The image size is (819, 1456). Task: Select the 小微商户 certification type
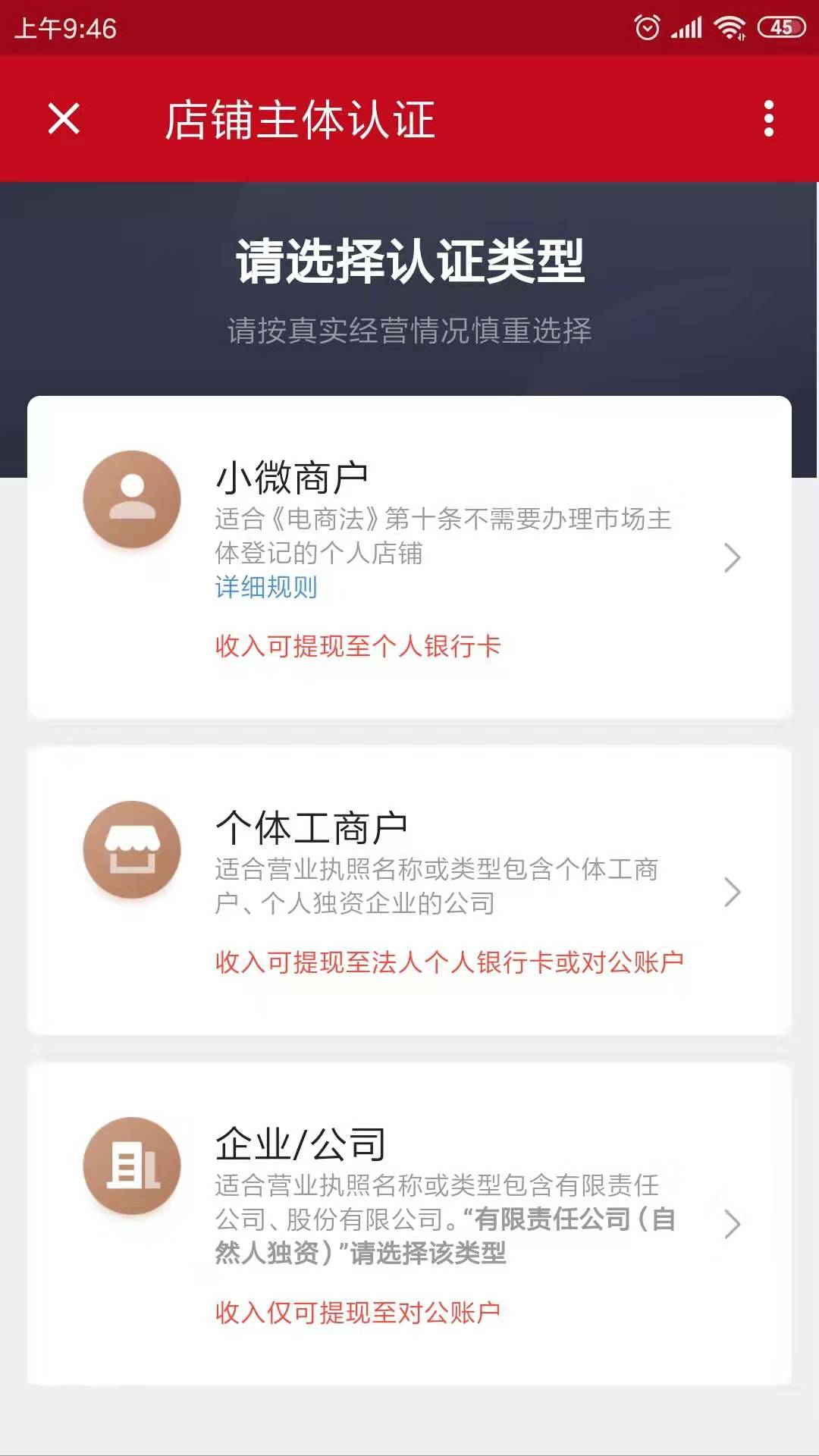click(x=409, y=557)
